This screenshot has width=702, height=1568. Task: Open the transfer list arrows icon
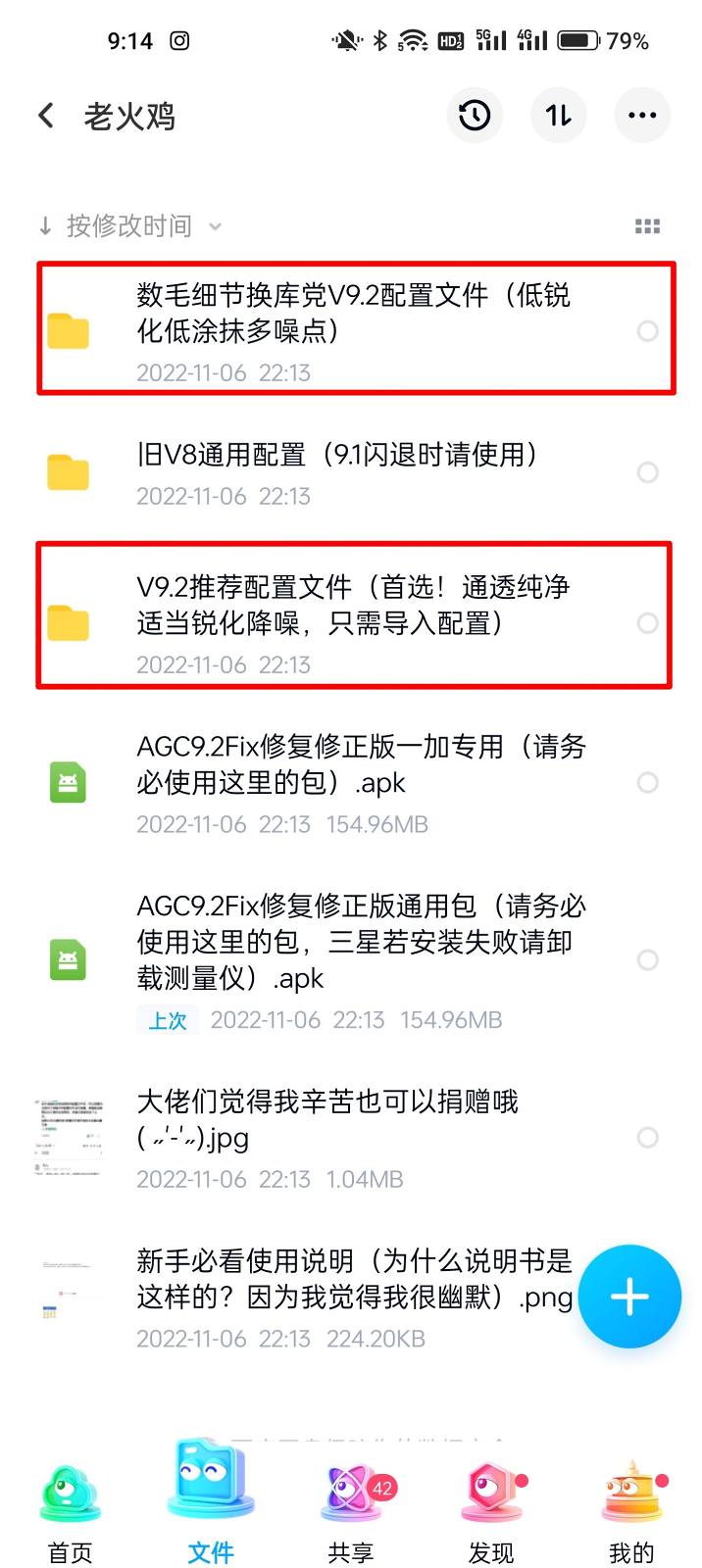pyautogui.click(x=558, y=116)
